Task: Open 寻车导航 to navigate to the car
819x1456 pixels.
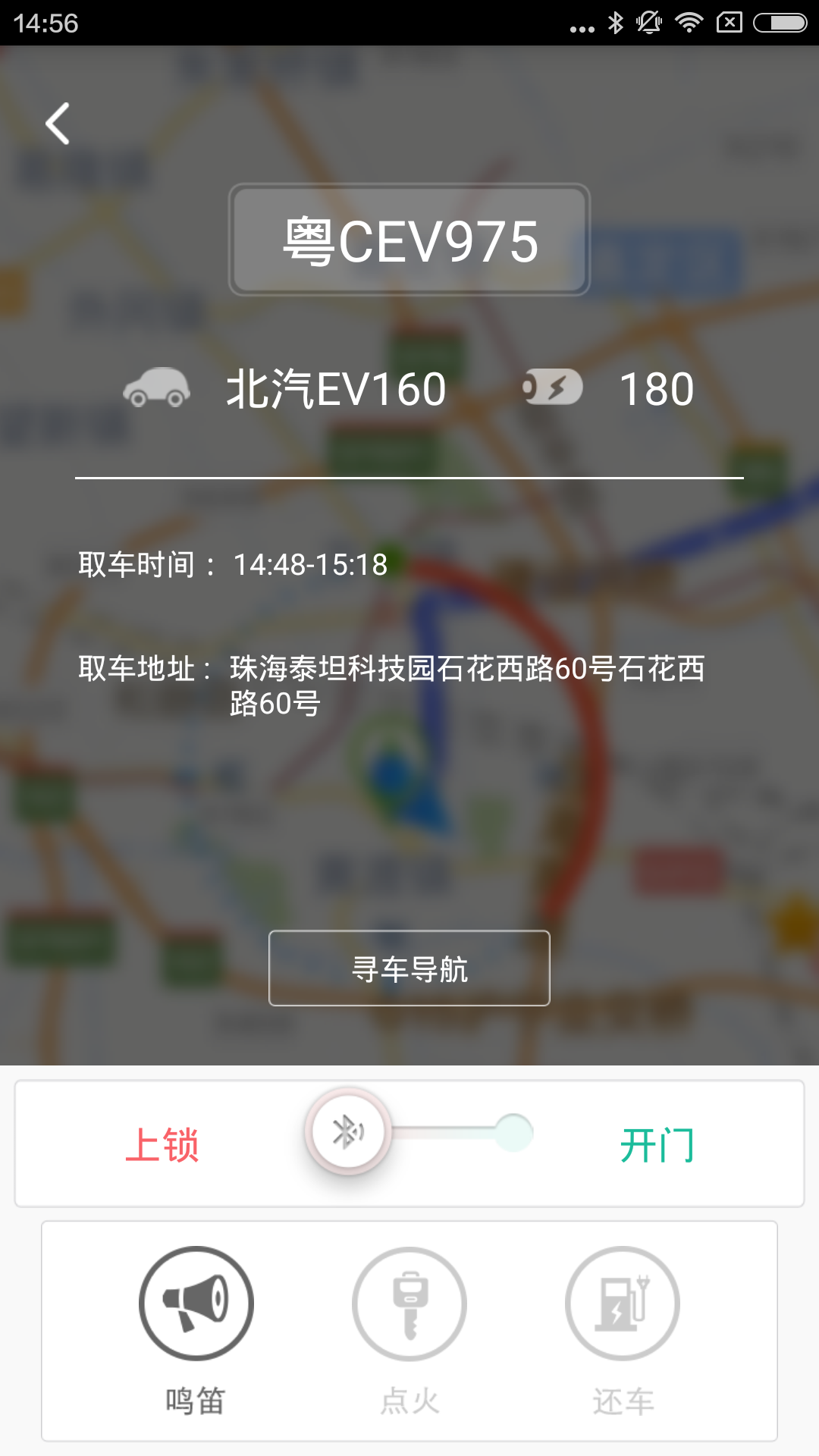Action: 409,968
